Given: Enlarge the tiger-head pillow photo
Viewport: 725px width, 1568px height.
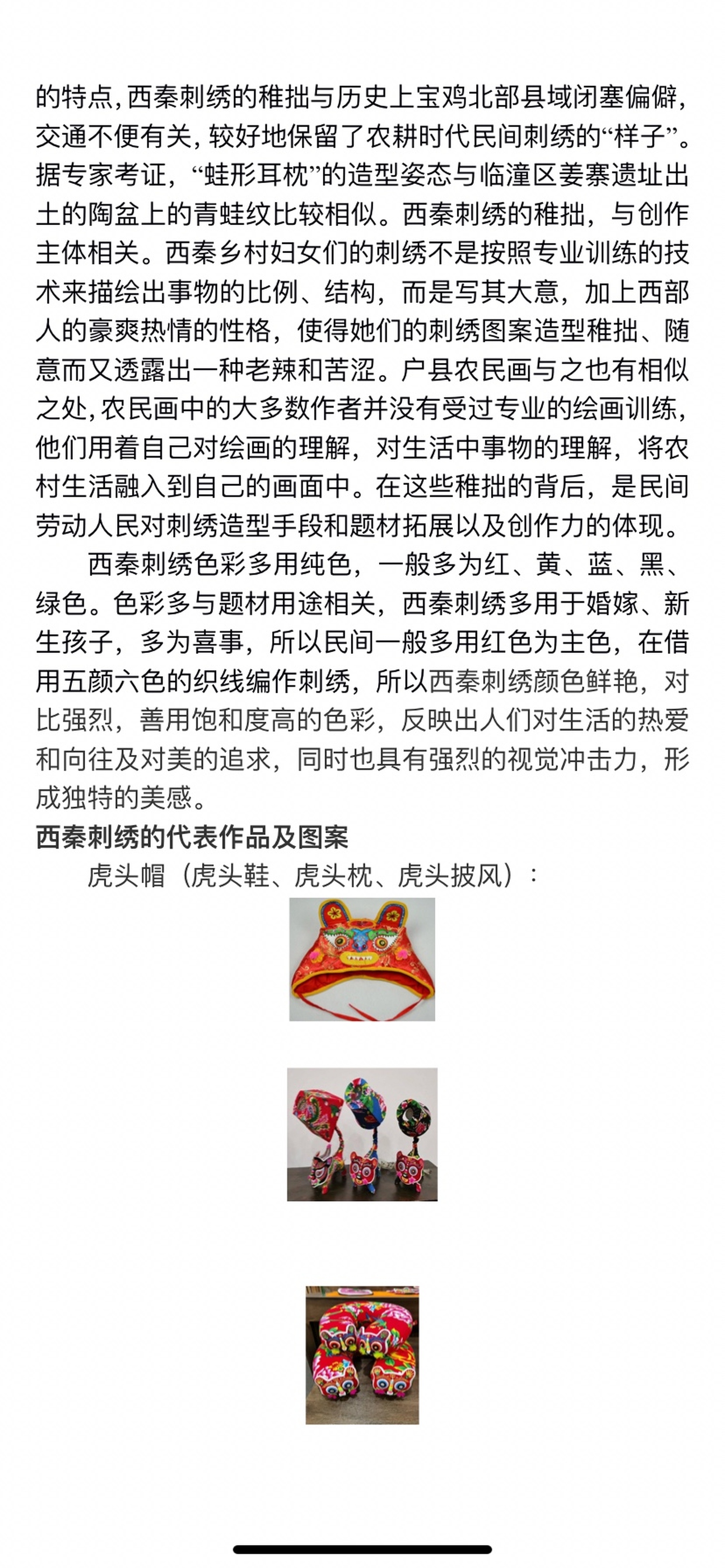Looking at the screenshot, I should coord(362,1355).
